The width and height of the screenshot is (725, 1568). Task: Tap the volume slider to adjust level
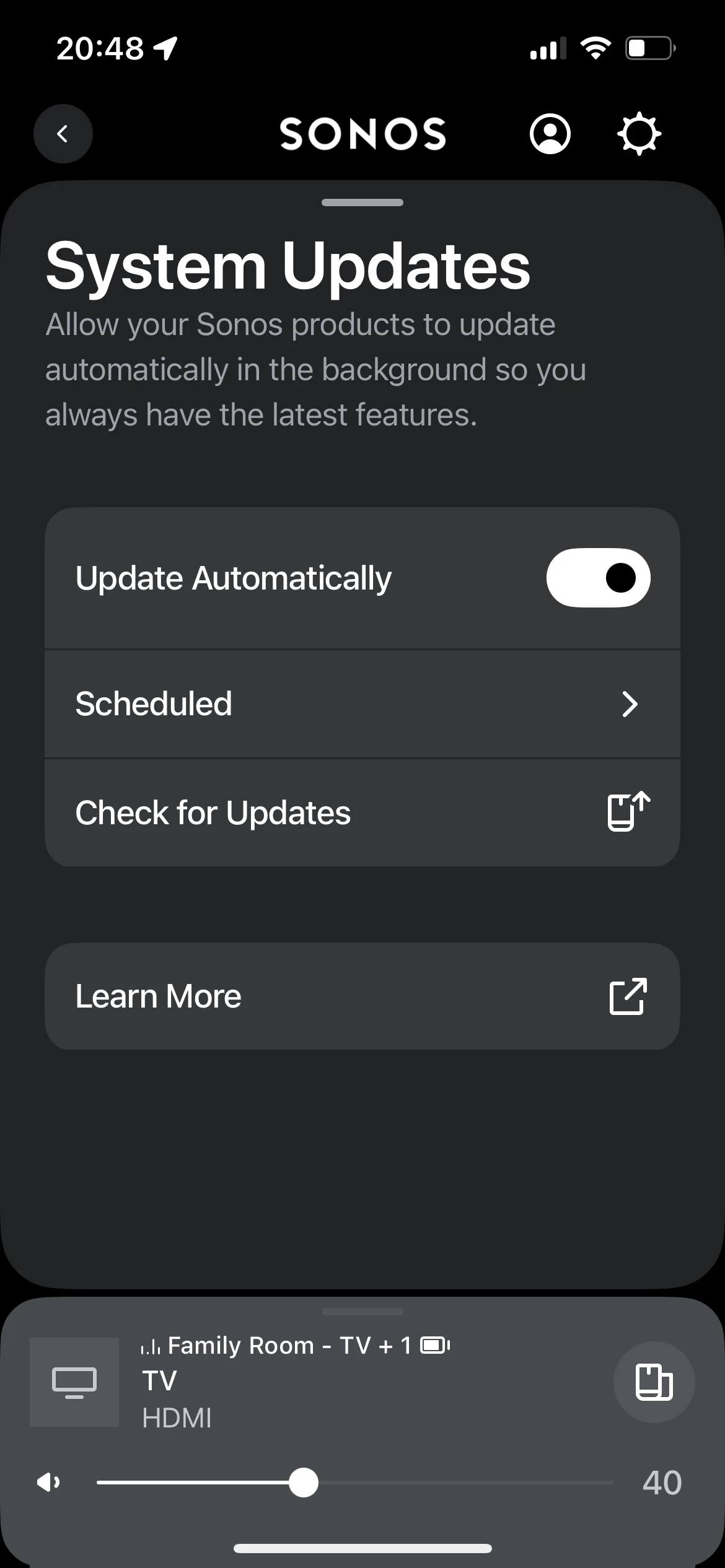point(354,1483)
